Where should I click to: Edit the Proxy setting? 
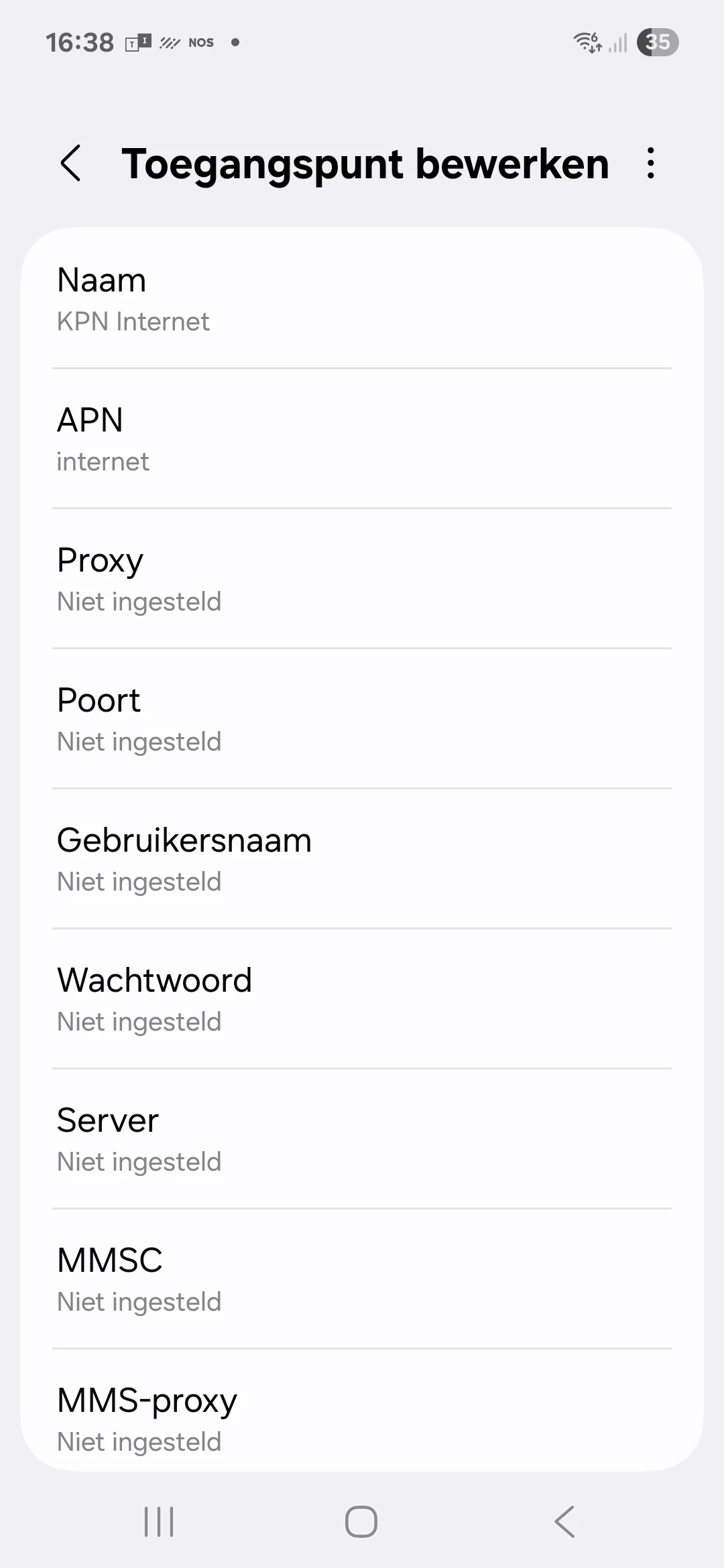362,579
